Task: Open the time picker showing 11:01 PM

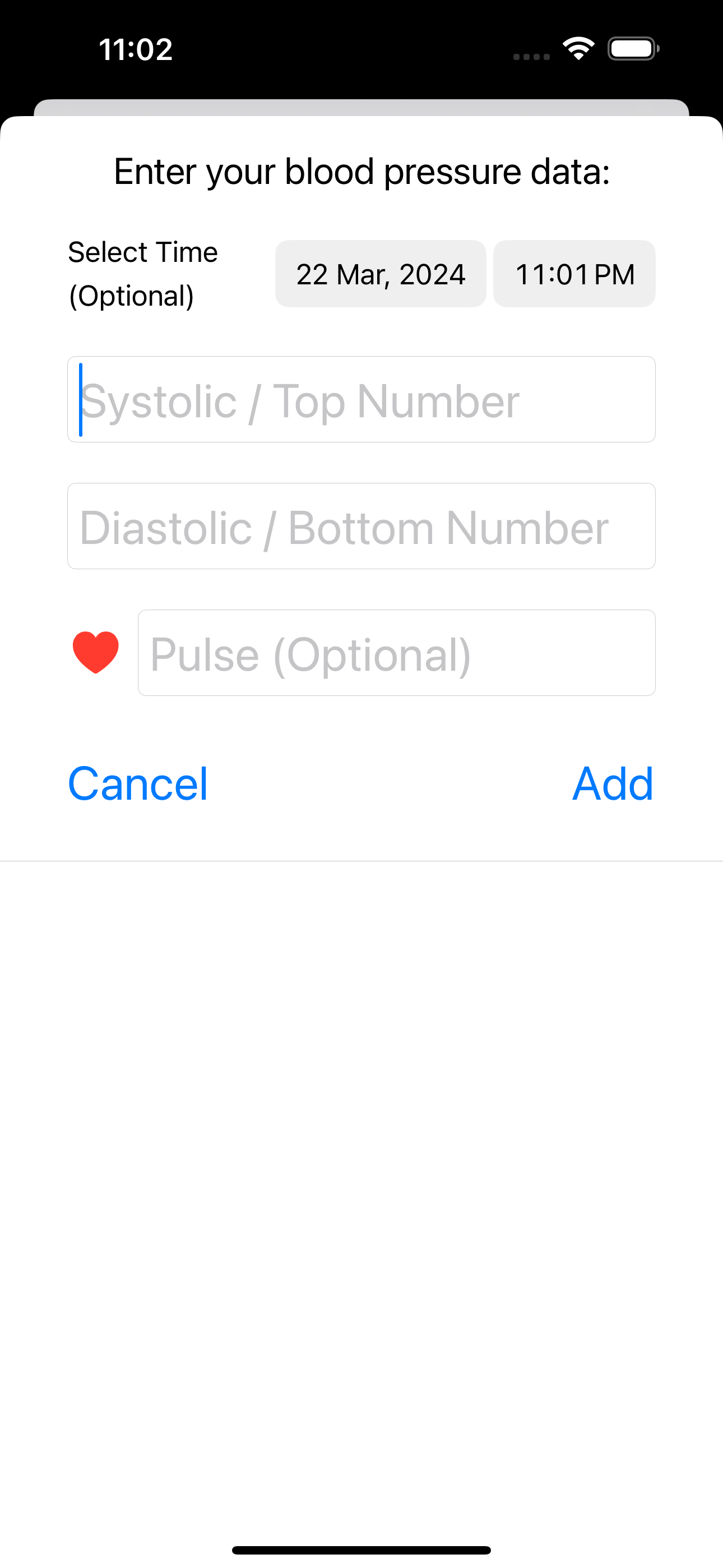Action: [x=574, y=274]
